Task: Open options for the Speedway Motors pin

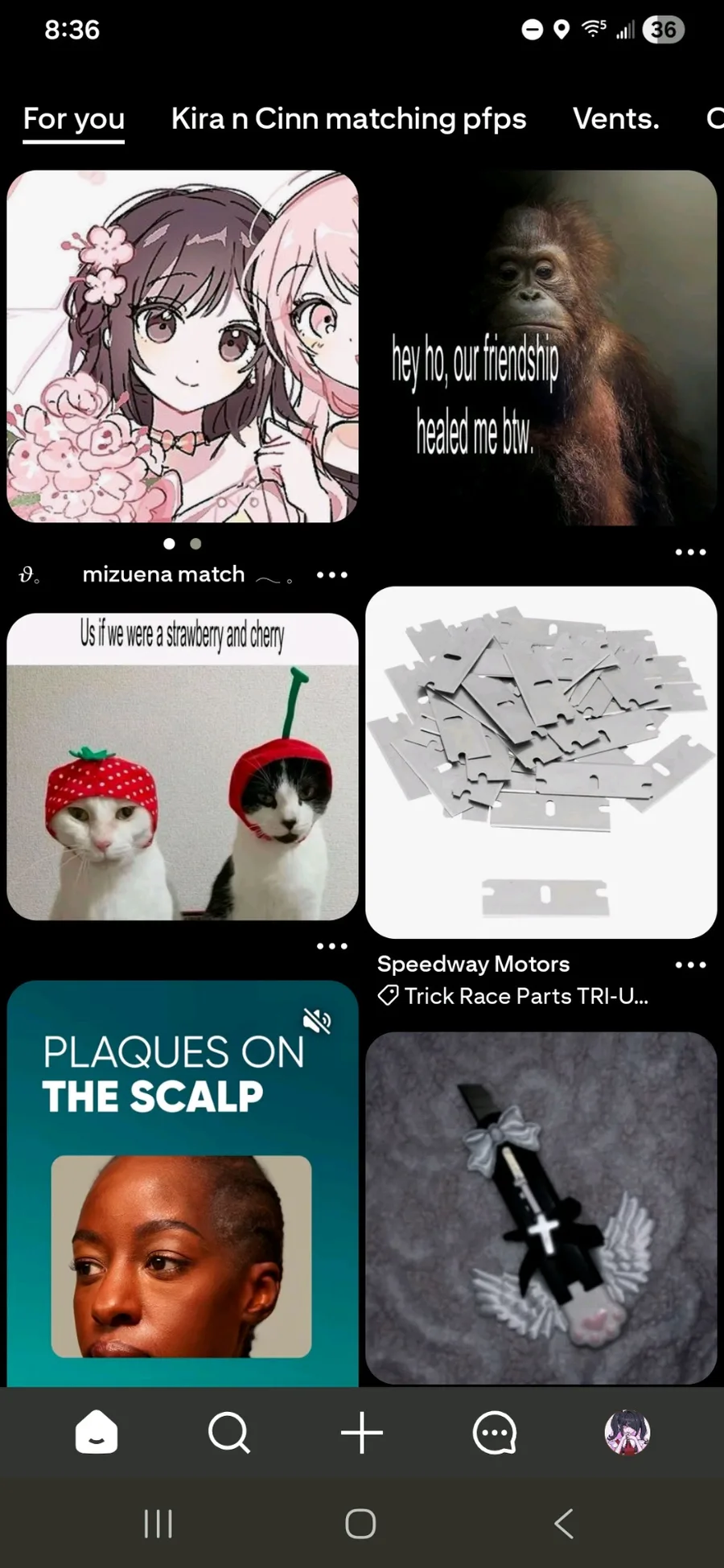Action: 690,965
